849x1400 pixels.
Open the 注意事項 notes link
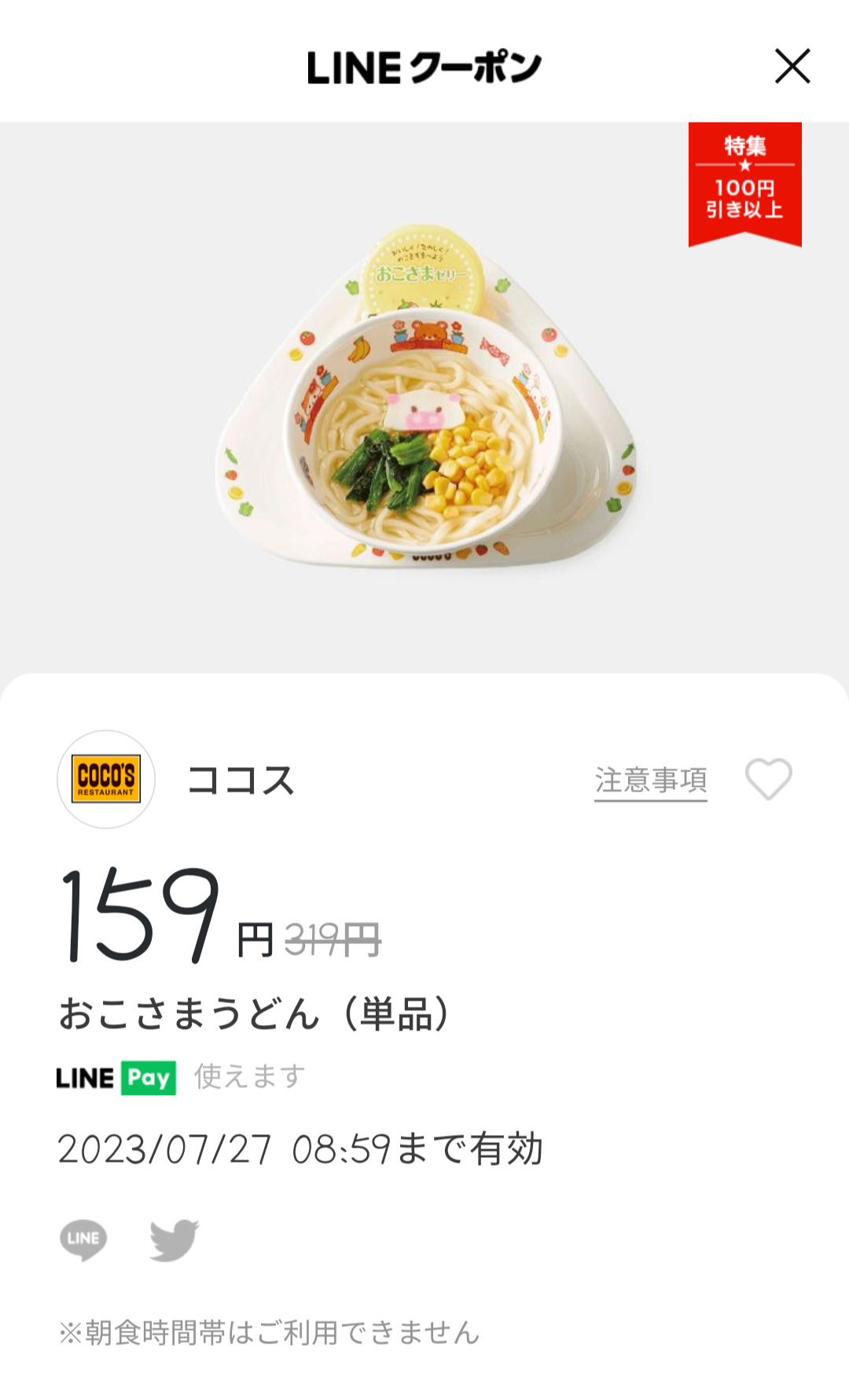pos(650,781)
